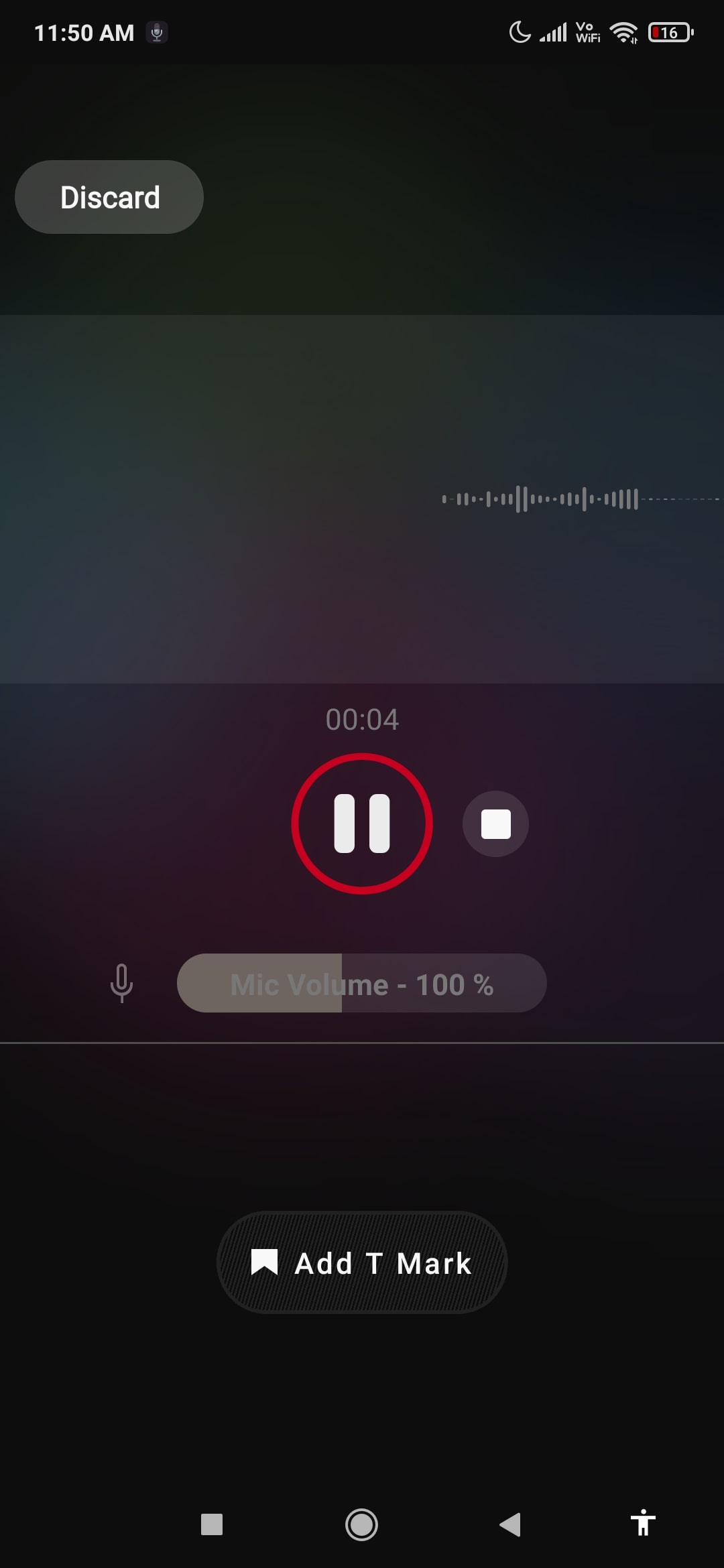Pause the ongoing recording
This screenshot has height=1568, width=724.
361,823
